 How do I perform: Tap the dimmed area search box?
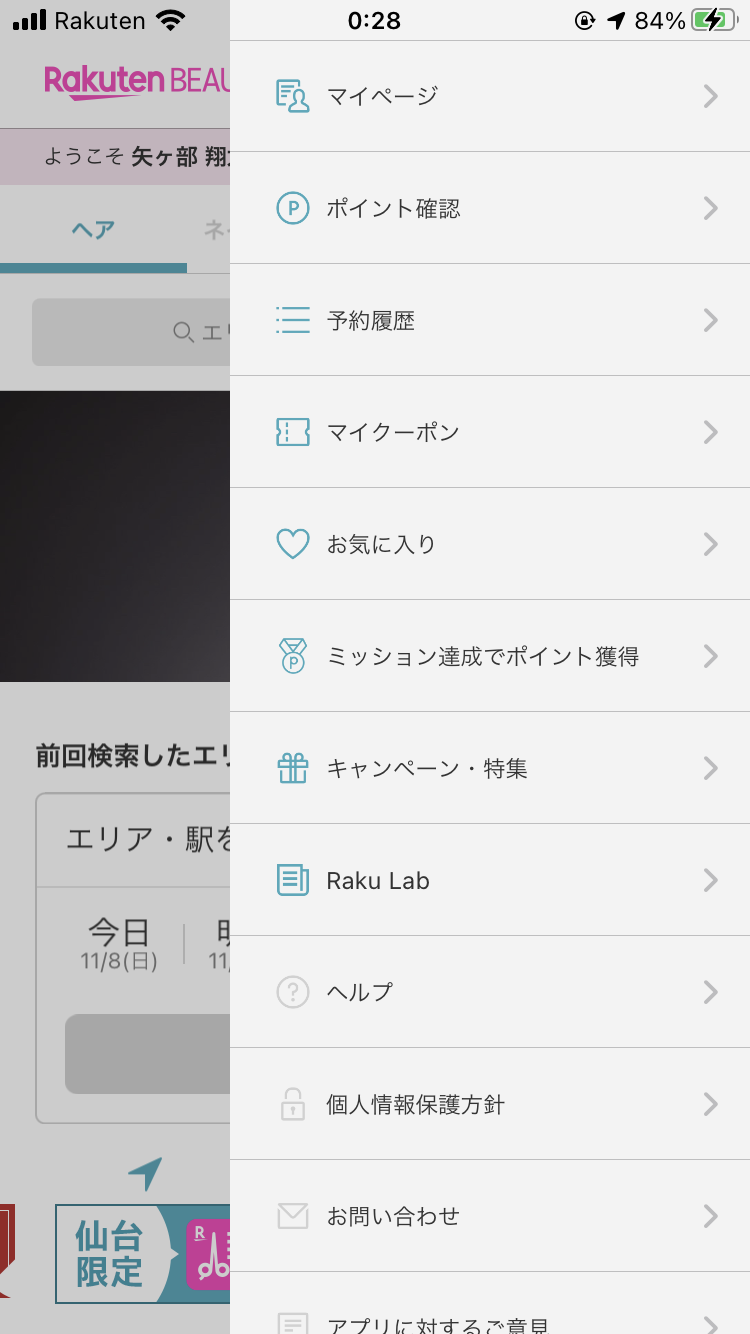point(131,331)
